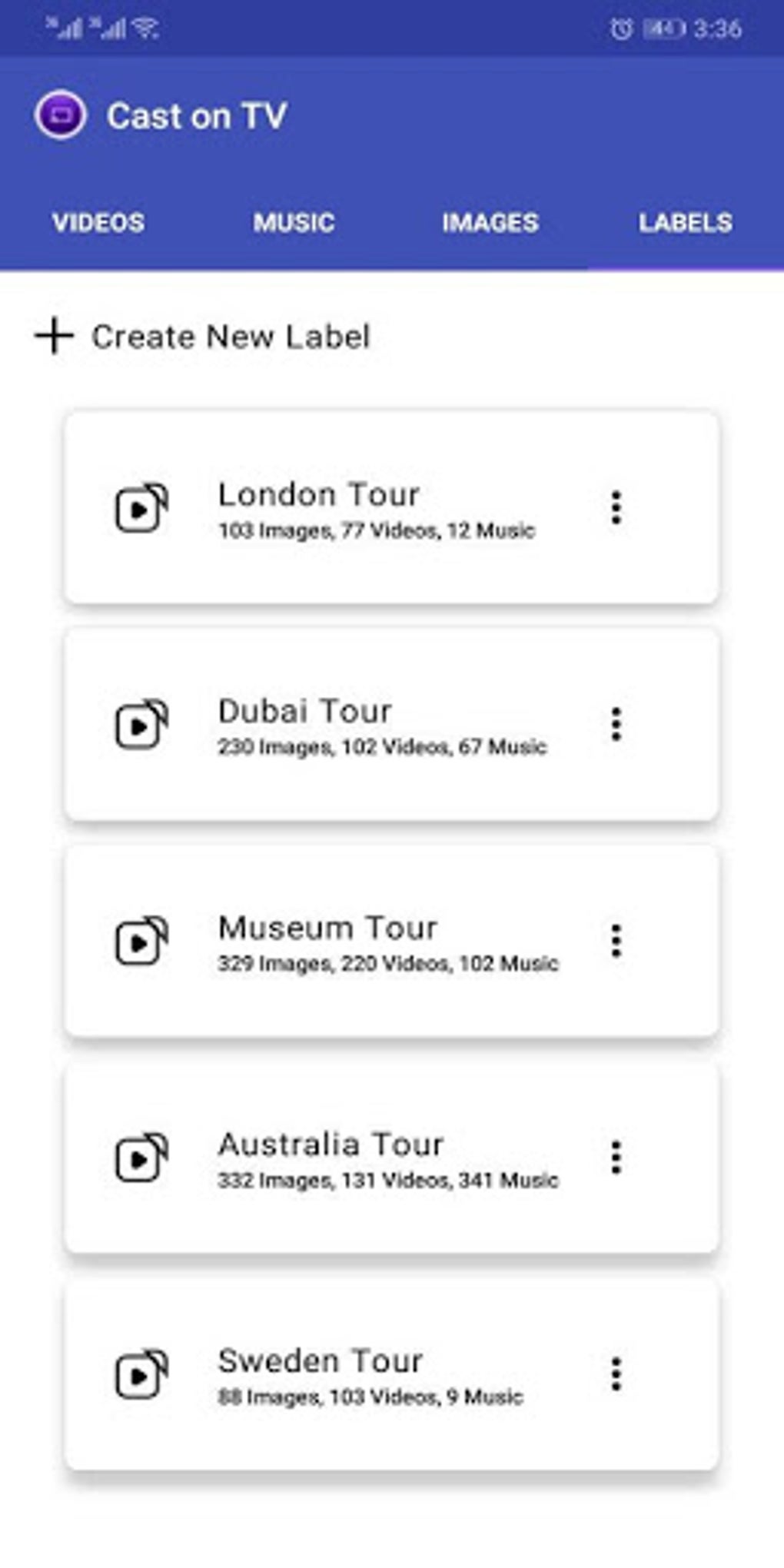
Task: Open overflow menu for Australia Tour
Action: click(616, 1158)
